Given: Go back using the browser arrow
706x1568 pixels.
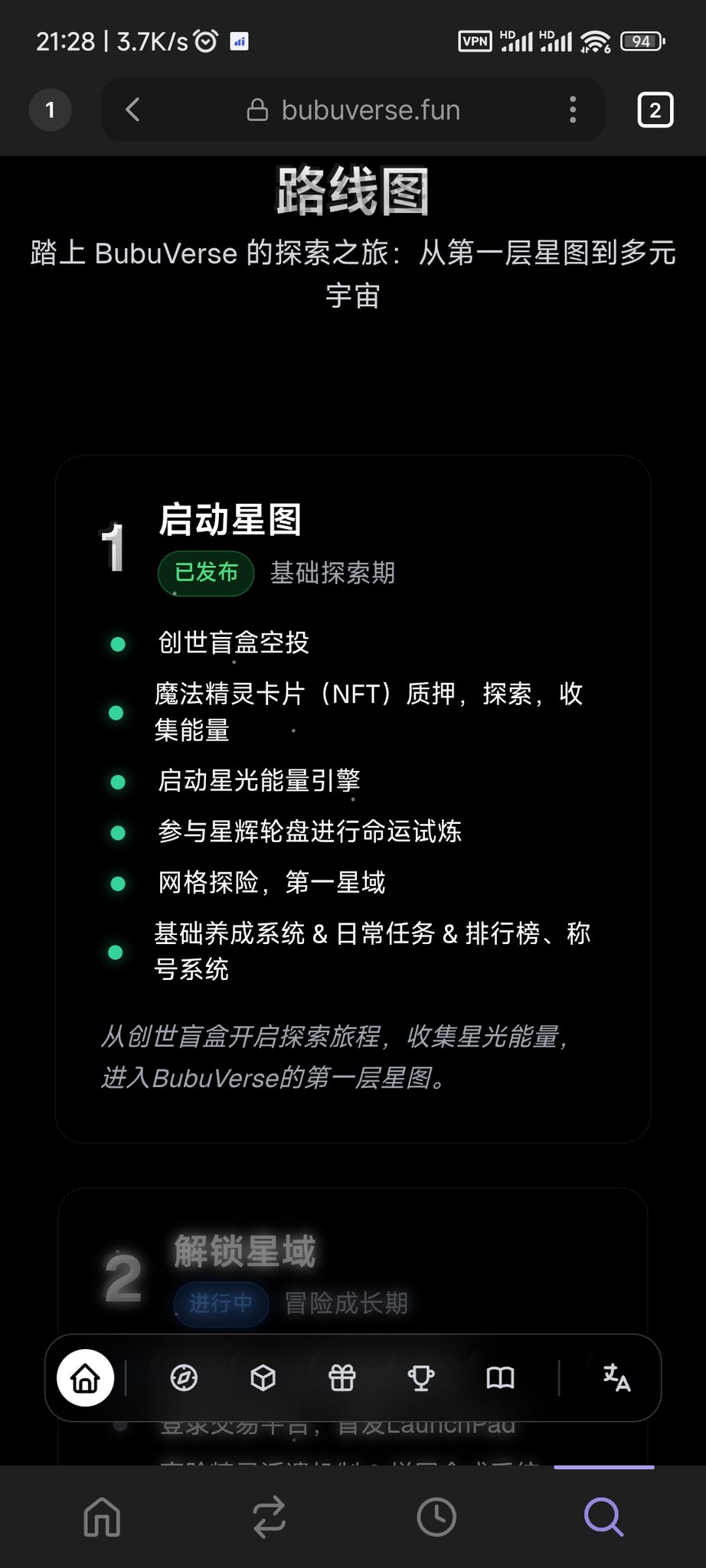Looking at the screenshot, I should [132, 109].
